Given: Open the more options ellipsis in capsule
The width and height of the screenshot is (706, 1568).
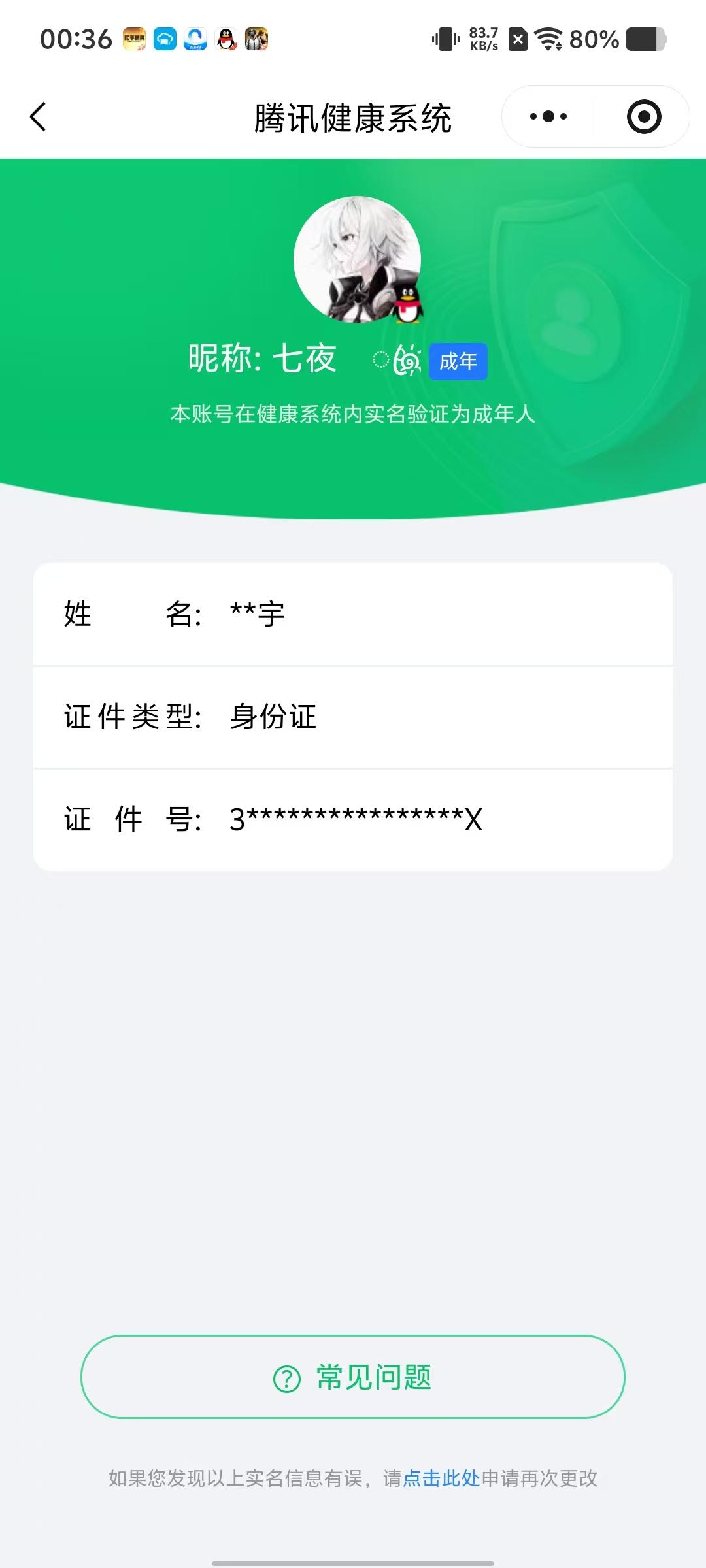Looking at the screenshot, I should tap(546, 116).
